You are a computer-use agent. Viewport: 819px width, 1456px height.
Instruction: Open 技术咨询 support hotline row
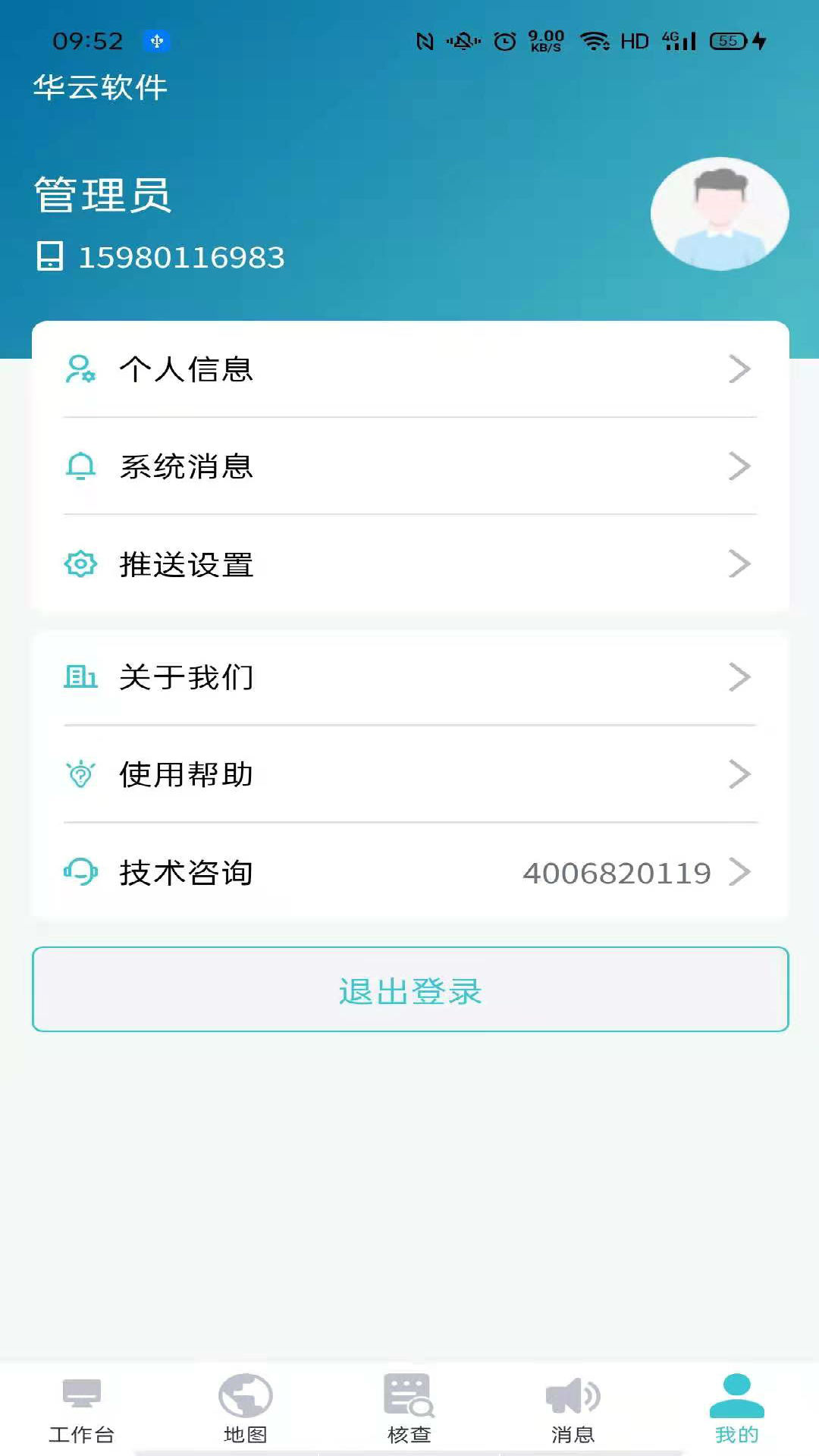[409, 872]
